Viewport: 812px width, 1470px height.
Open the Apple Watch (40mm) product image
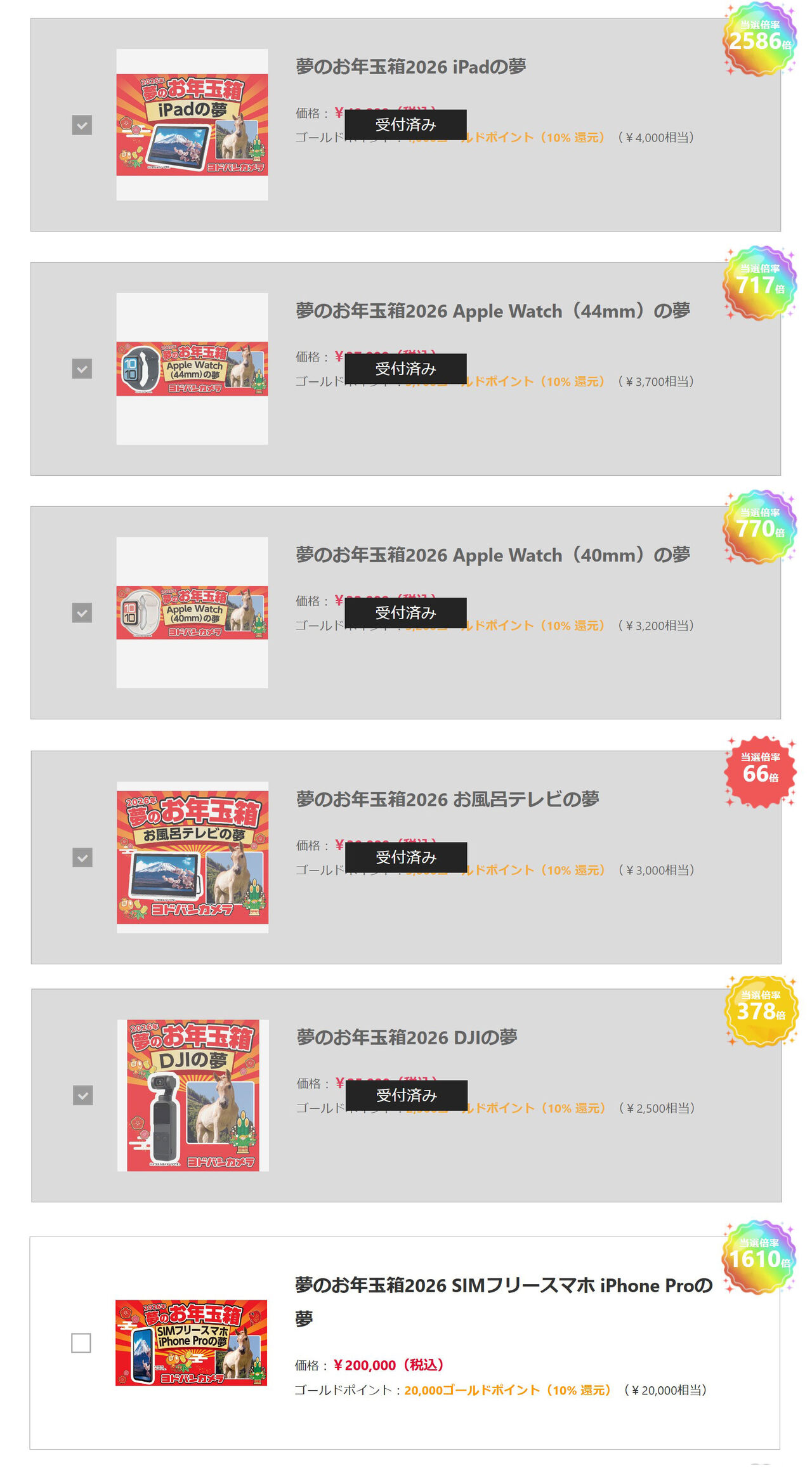tap(192, 613)
